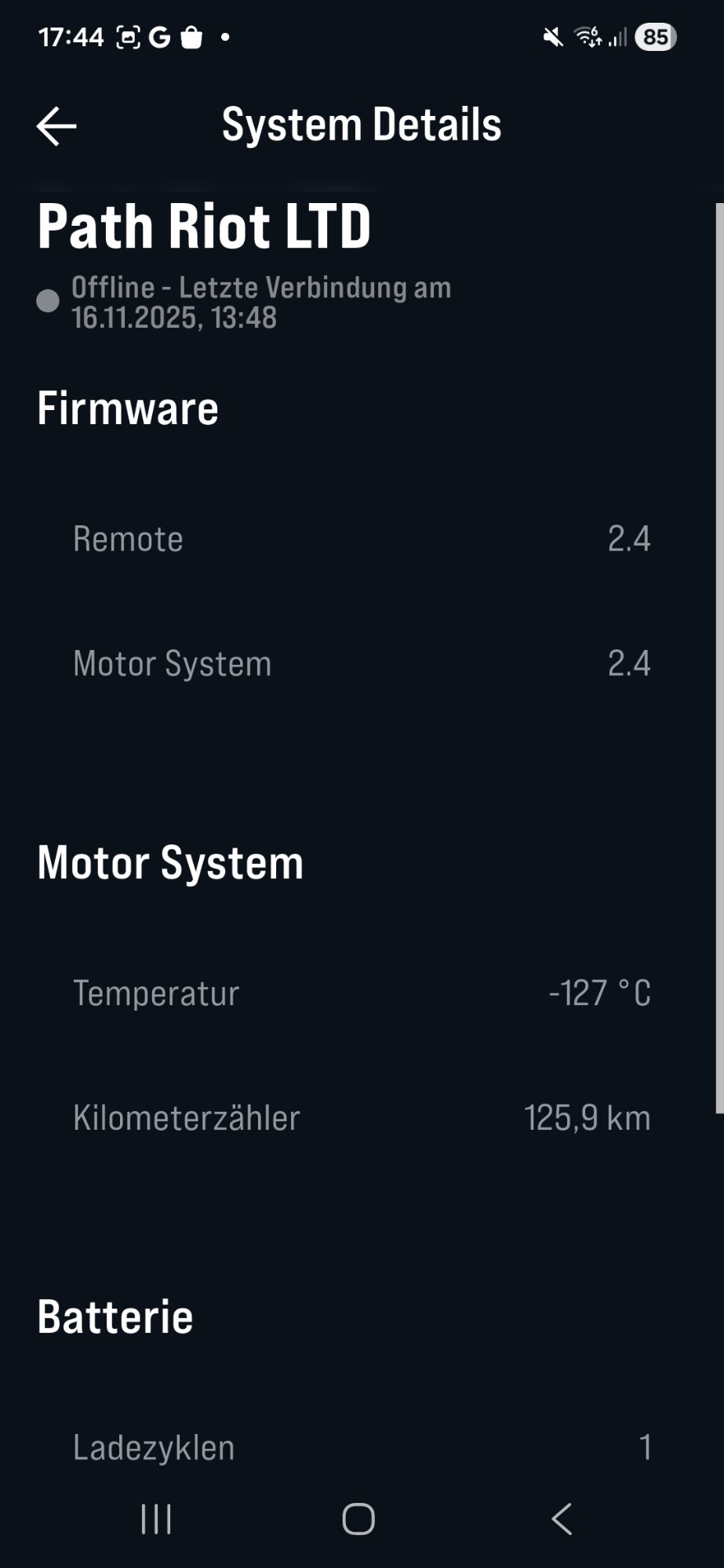Screen dimensions: 724x1568
Task: Tap the Wi-Fi 6 status icon
Action: point(587,35)
